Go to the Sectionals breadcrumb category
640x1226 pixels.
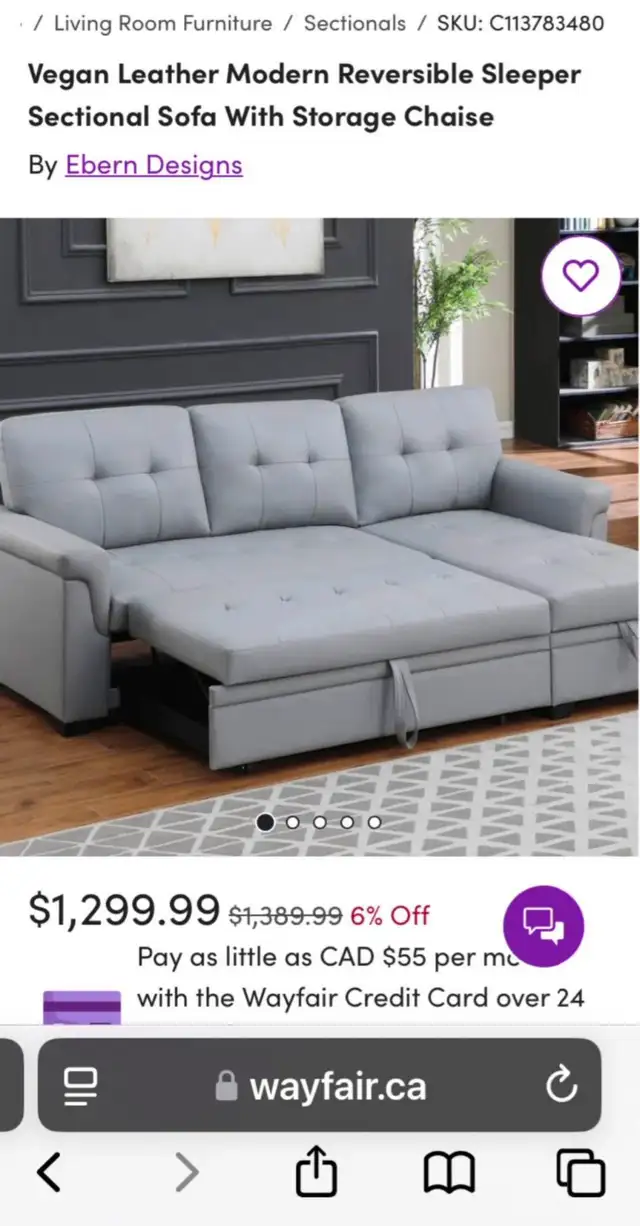click(355, 23)
